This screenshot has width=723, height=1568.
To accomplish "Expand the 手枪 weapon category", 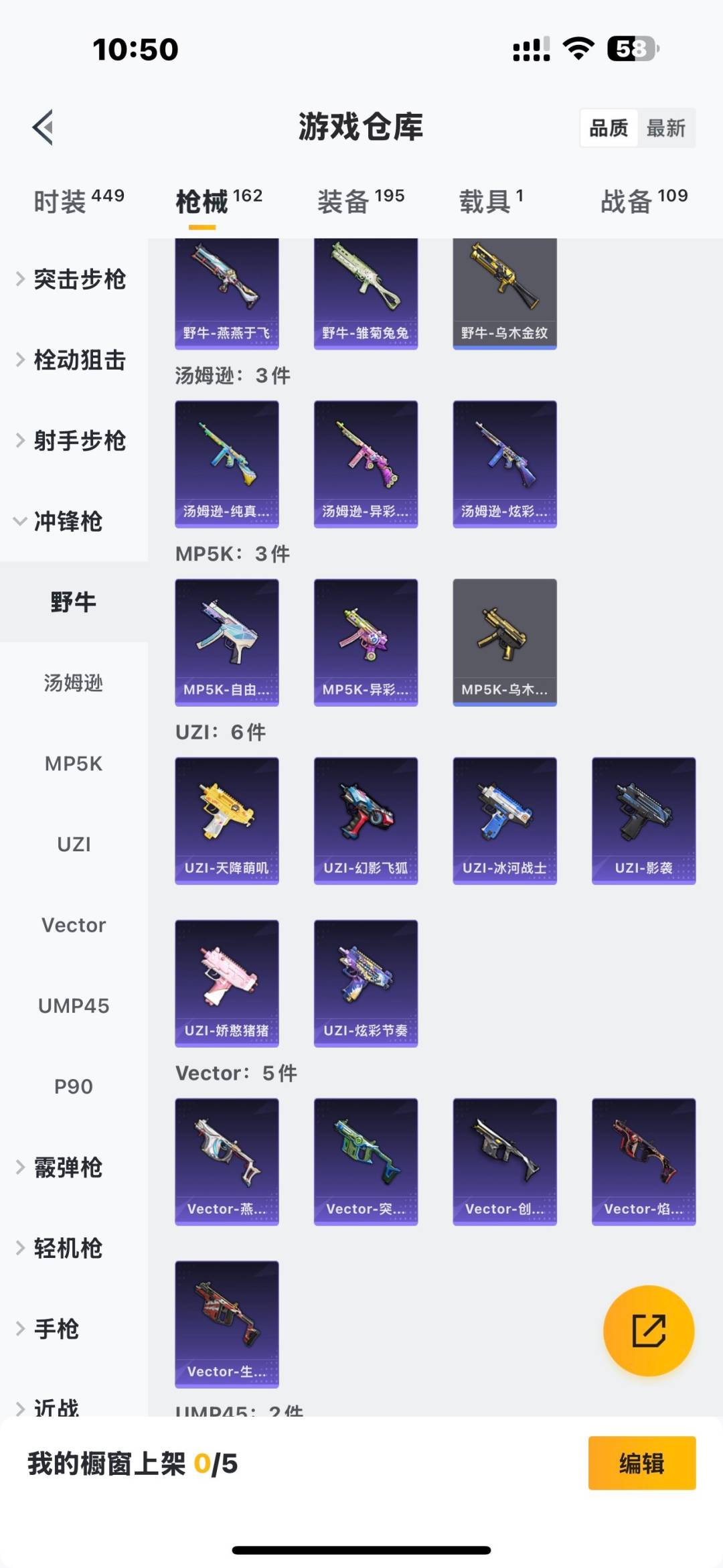I will click(57, 1330).
